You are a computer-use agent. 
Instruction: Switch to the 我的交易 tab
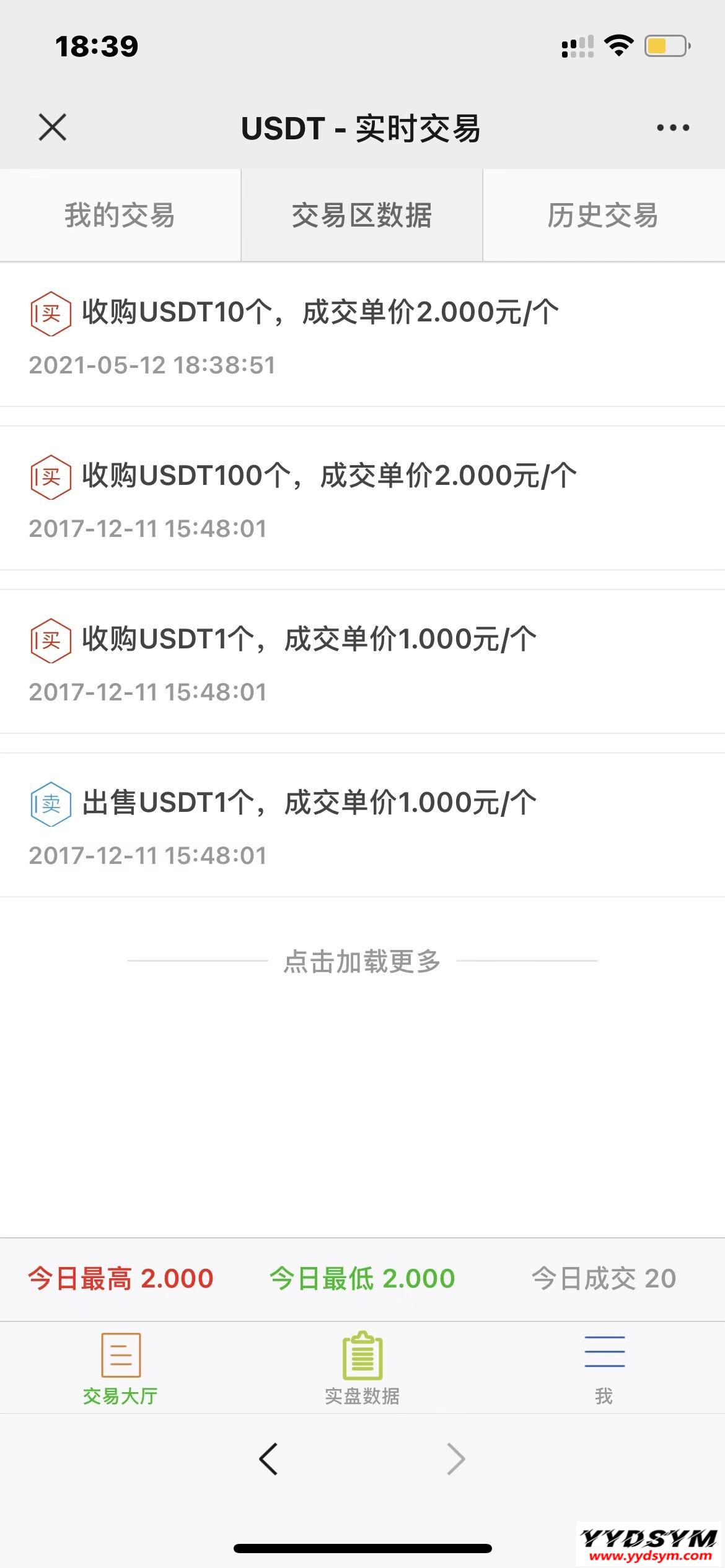120,216
